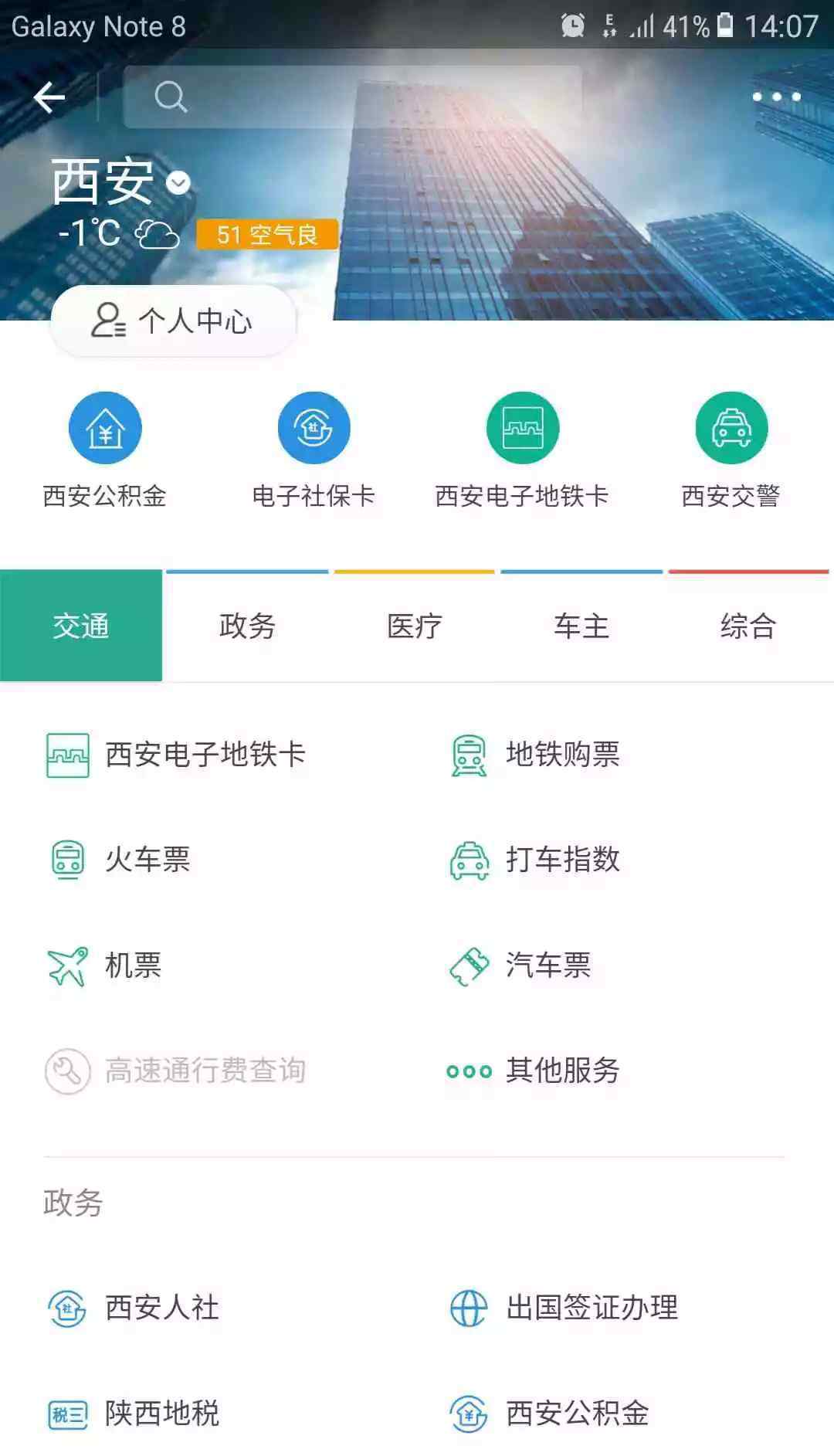
Task: Open 汽车票 bus tickets
Action: 547,966
